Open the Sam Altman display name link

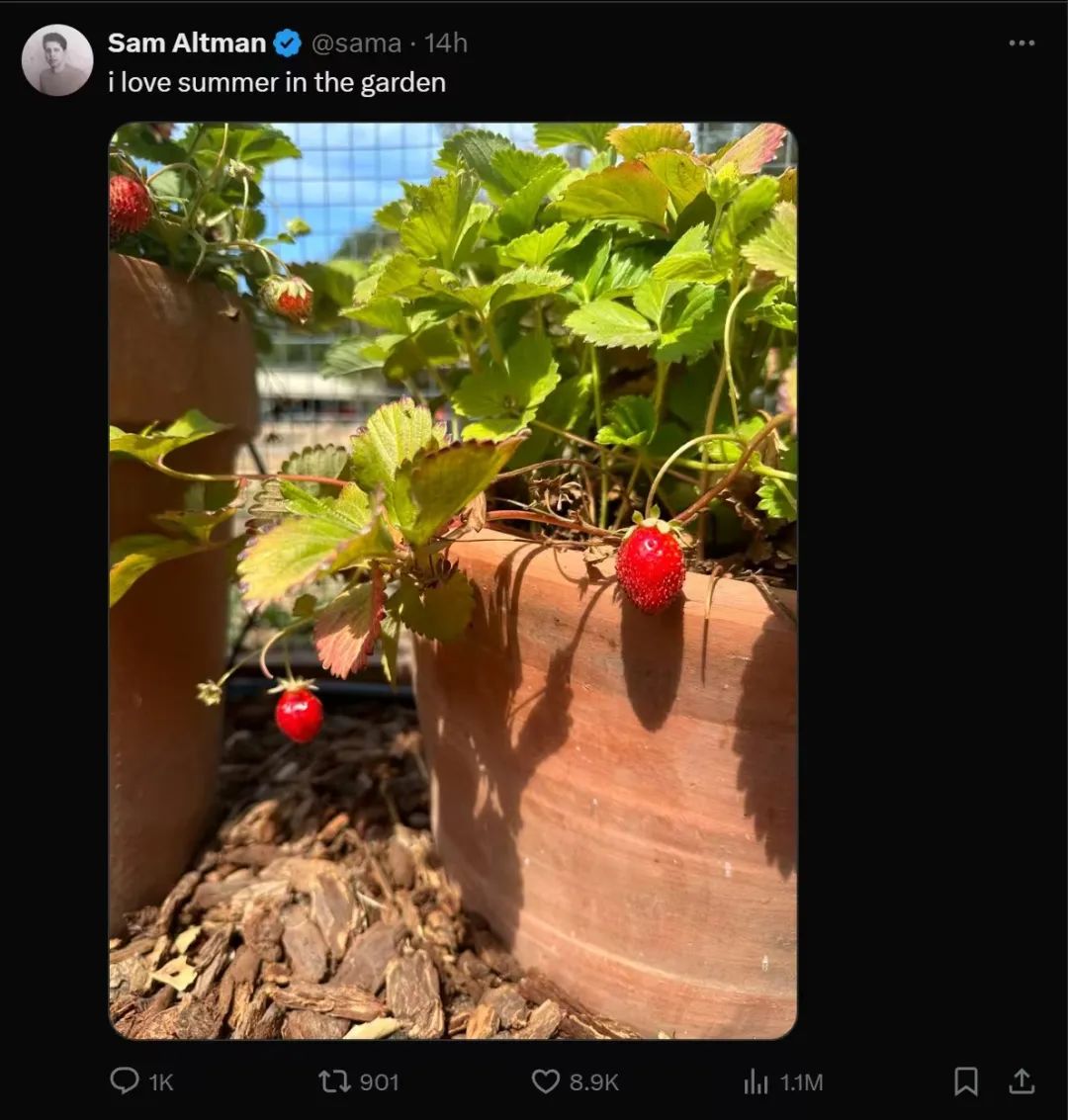187,43
